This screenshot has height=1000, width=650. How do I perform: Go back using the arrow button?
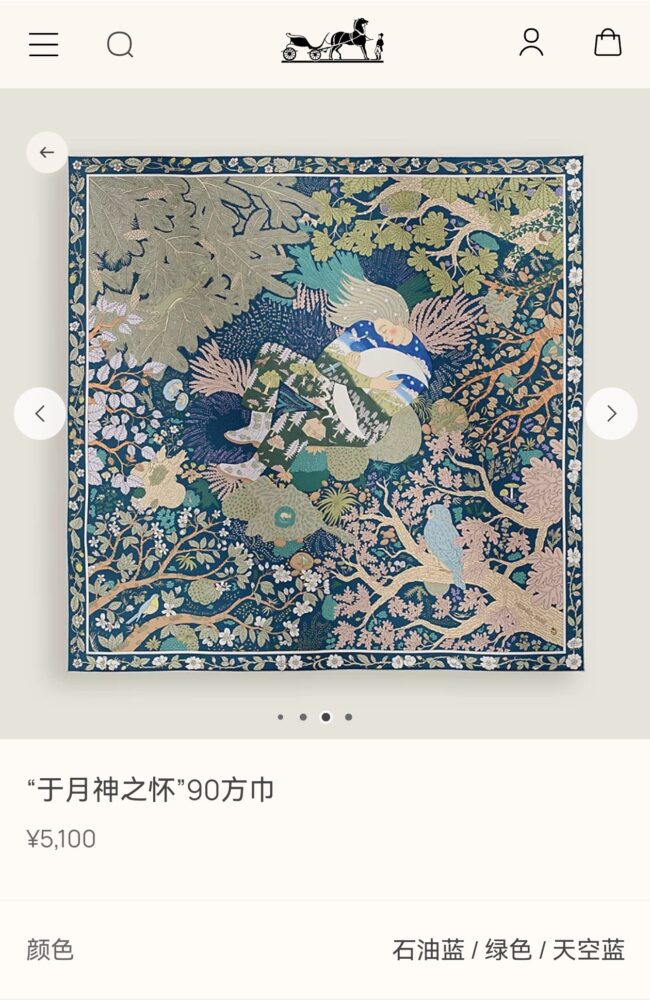pyautogui.click(x=47, y=153)
